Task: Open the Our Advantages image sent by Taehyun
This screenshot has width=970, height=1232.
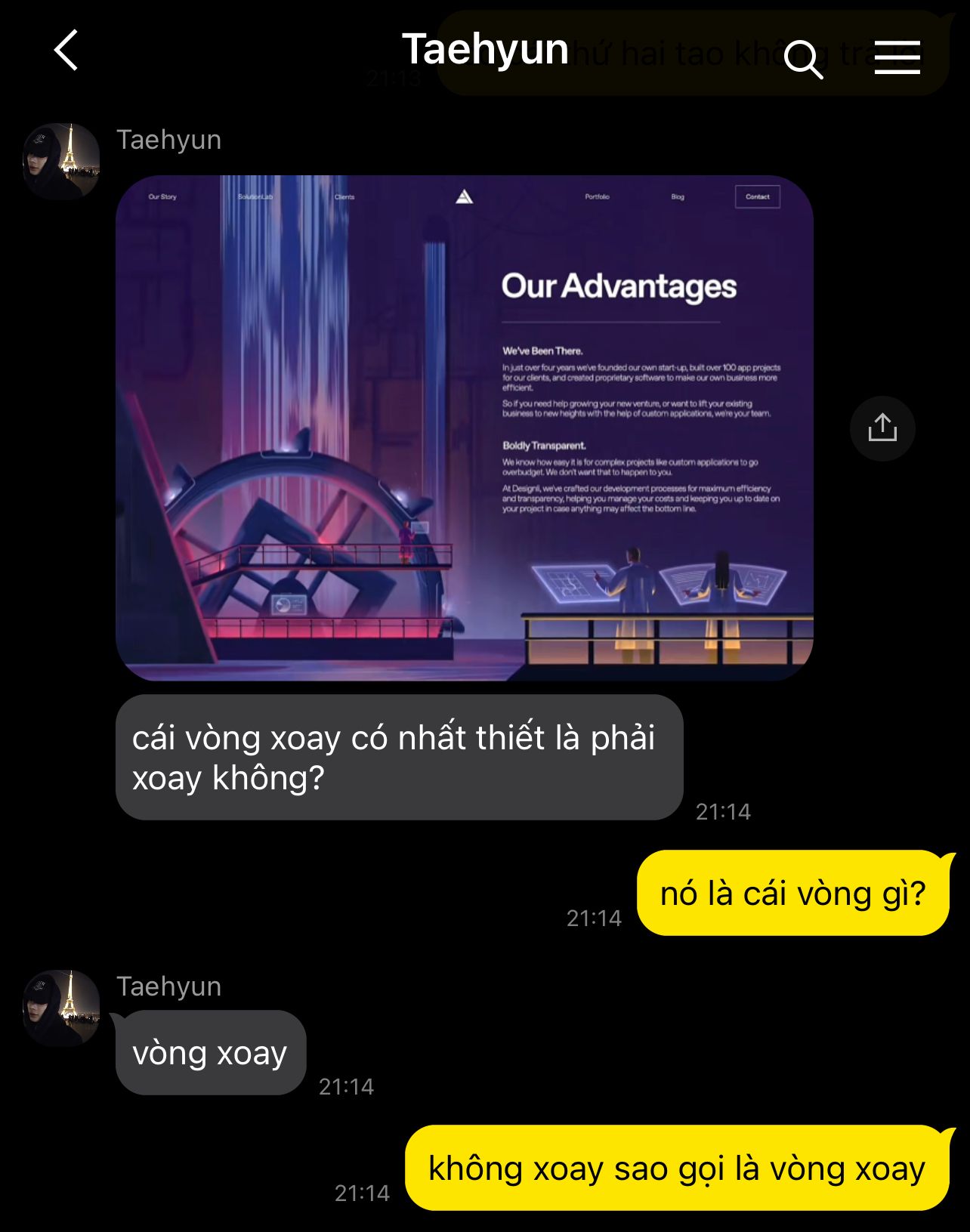Action: [x=464, y=428]
